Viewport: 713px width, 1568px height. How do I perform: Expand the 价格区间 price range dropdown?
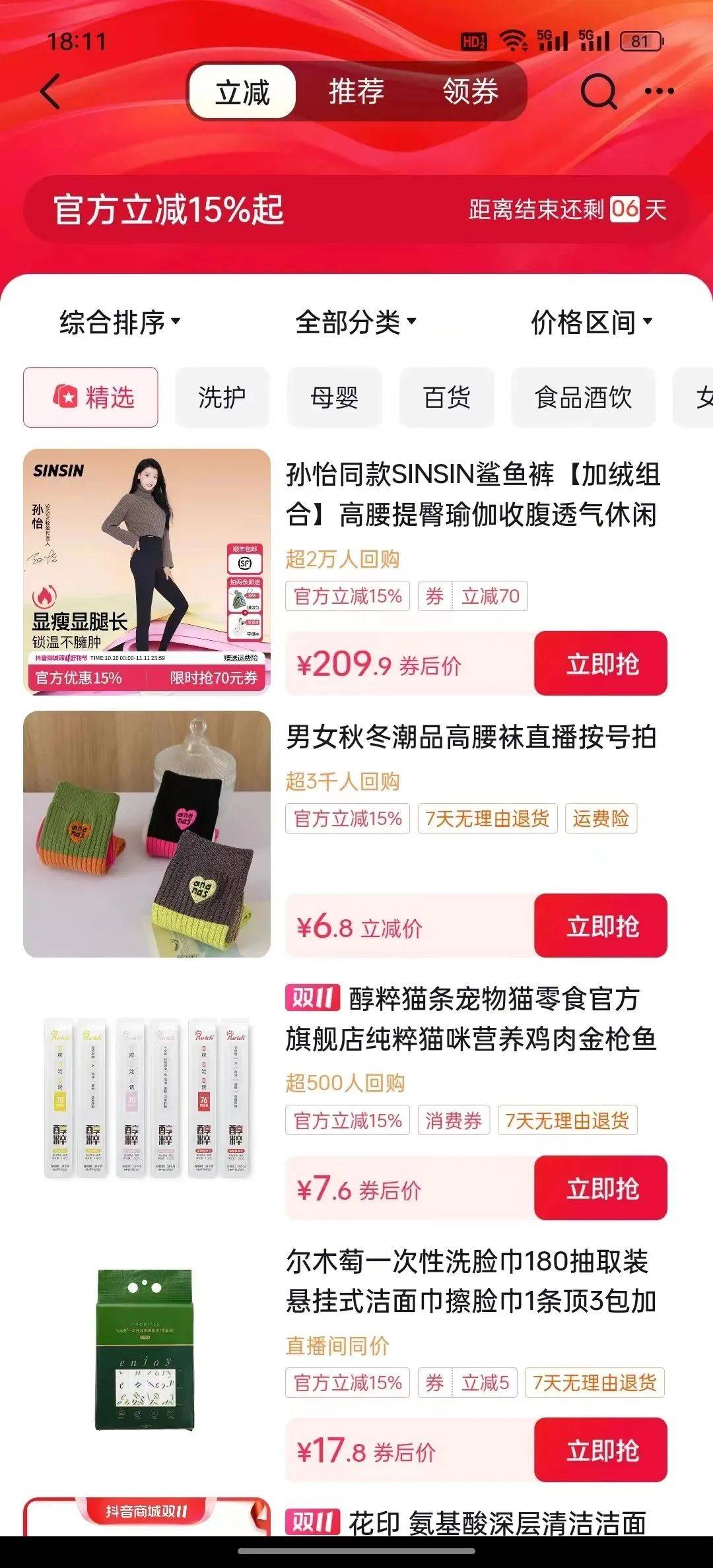592,323
